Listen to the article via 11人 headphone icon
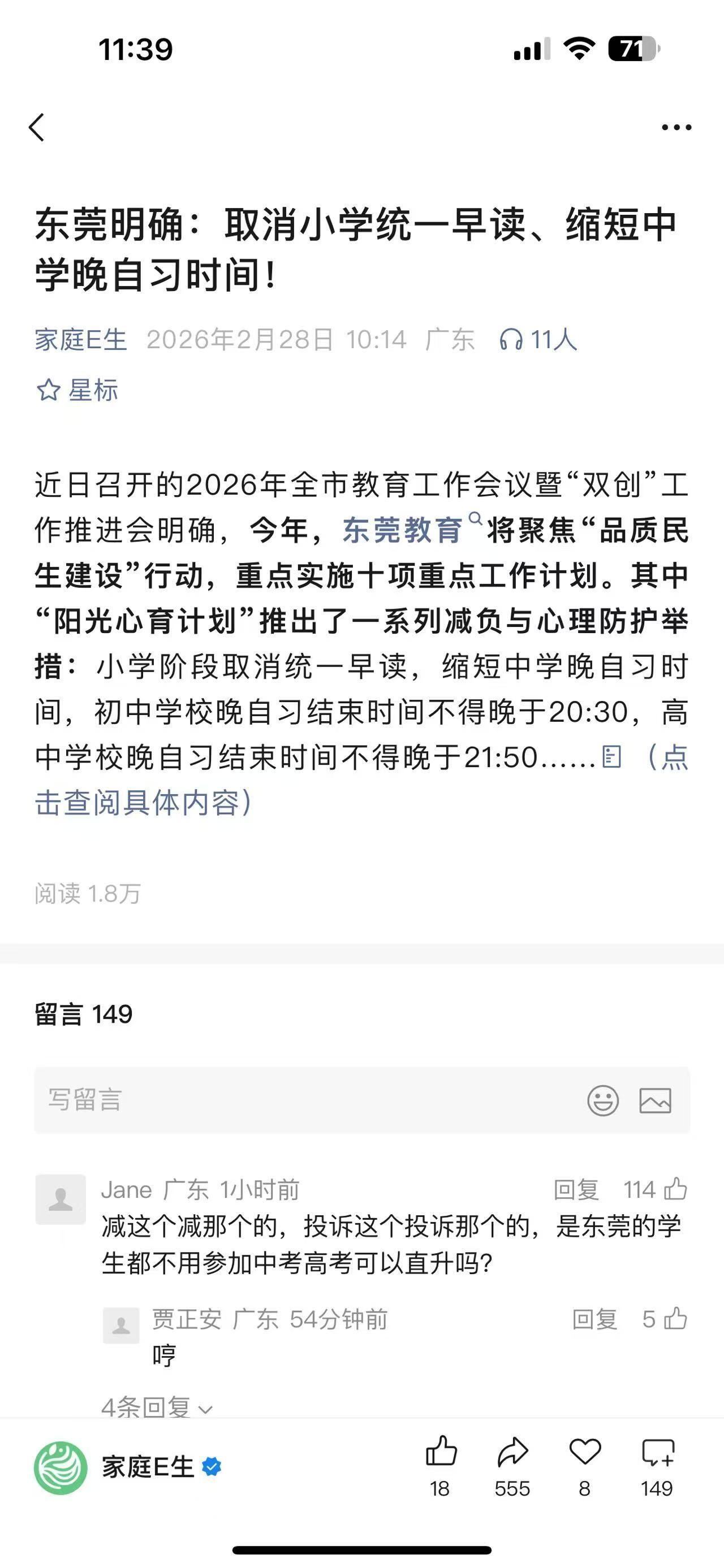 (x=537, y=340)
